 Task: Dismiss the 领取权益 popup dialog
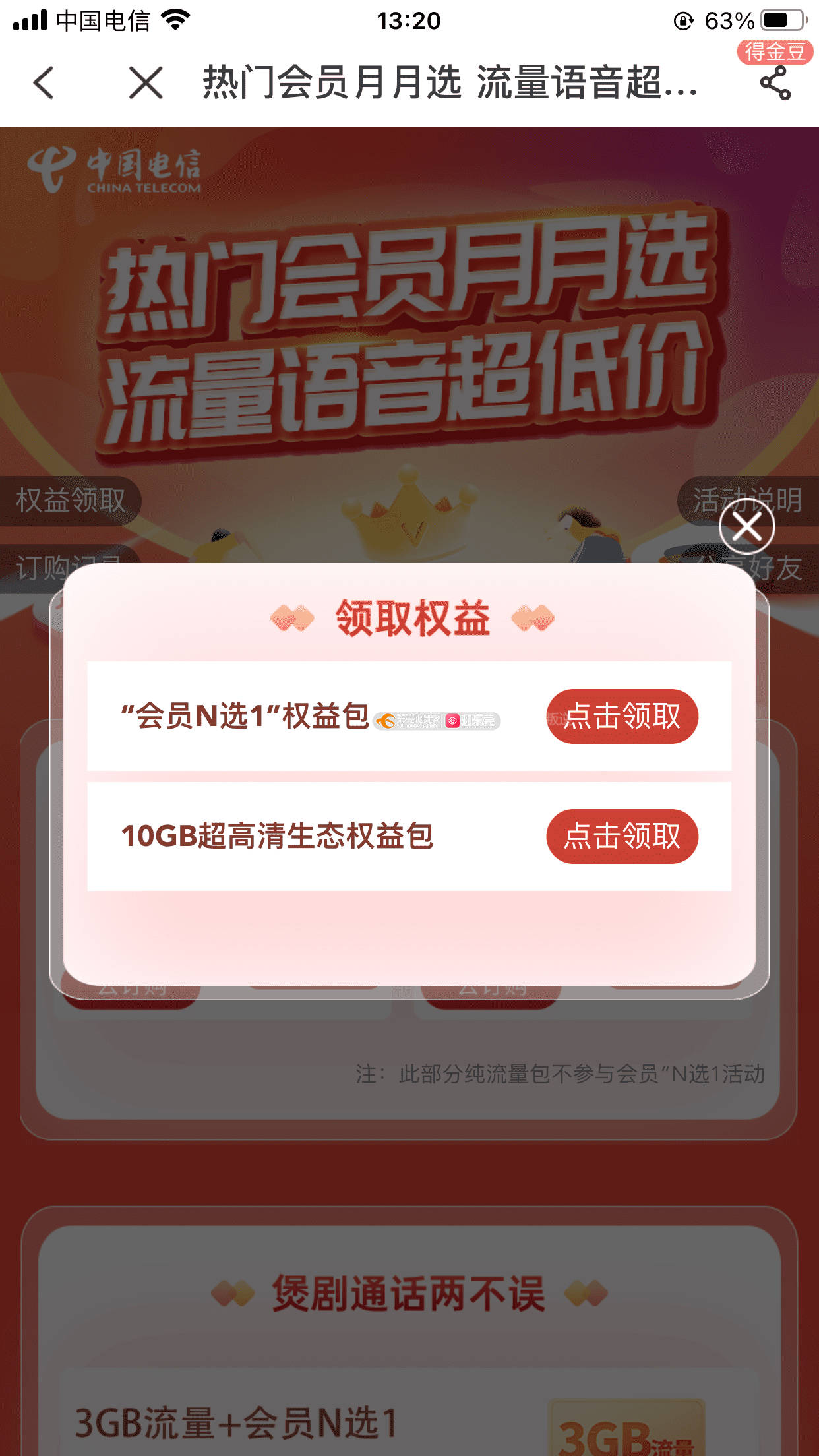pyautogui.click(x=746, y=527)
